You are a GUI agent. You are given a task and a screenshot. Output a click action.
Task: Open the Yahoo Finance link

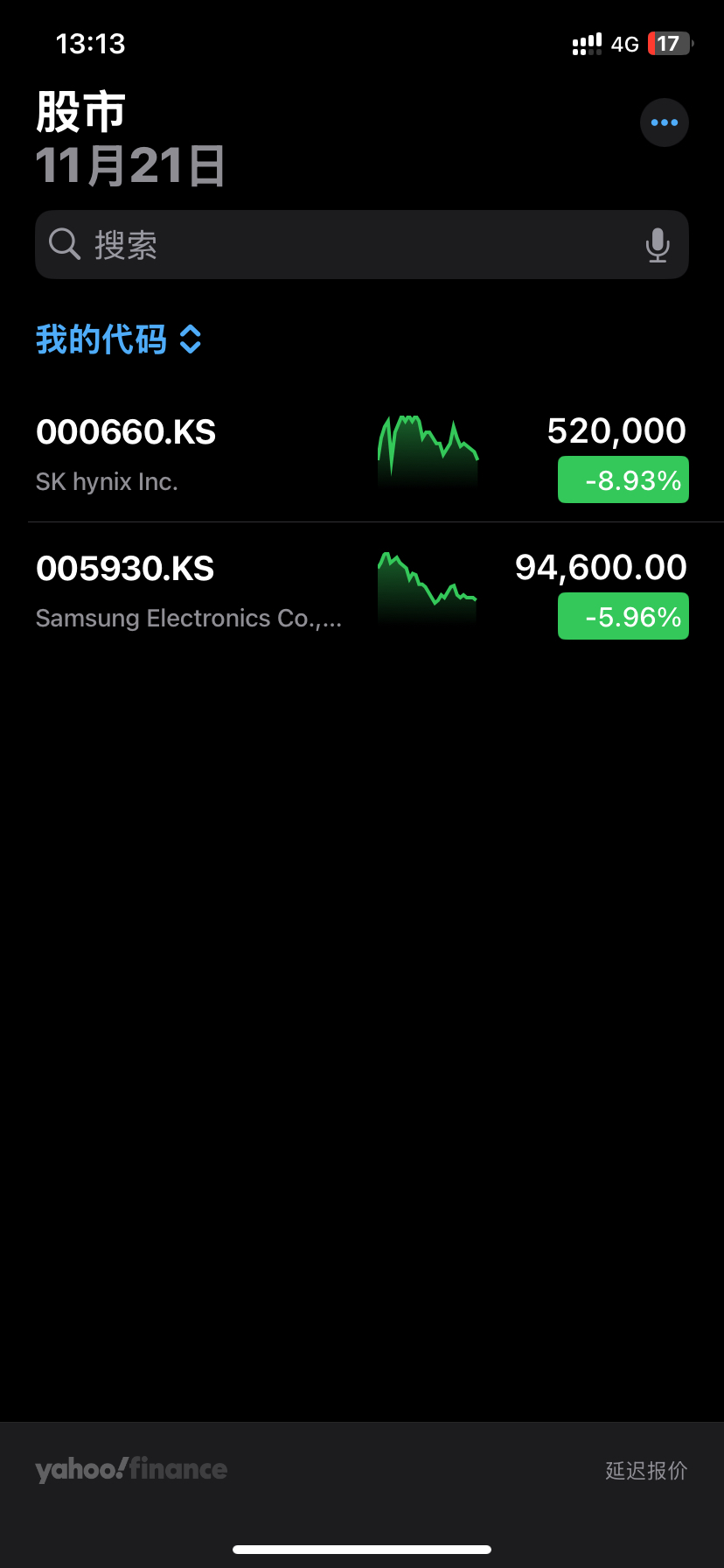point(131,1469)
